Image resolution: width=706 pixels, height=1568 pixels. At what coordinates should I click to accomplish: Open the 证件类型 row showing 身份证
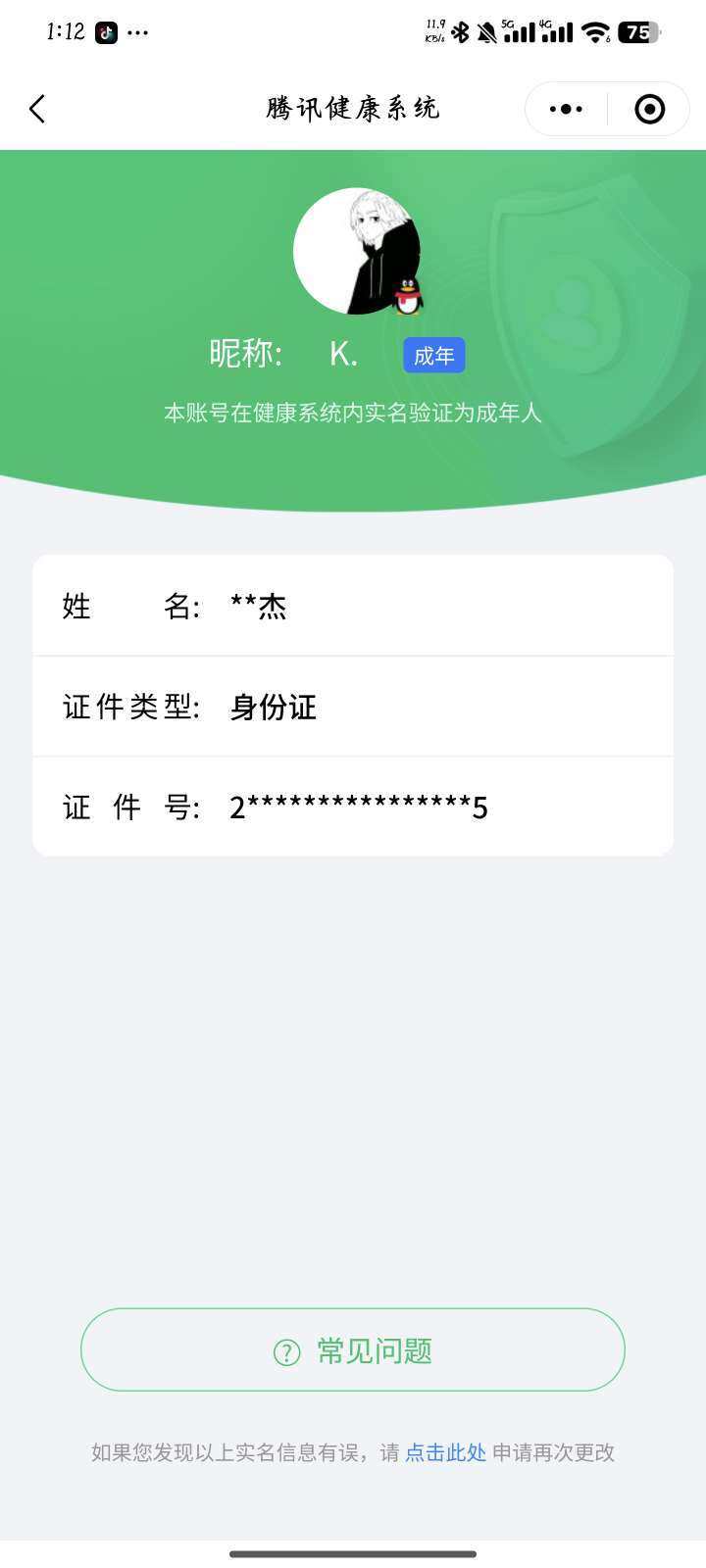coord(353,707)
